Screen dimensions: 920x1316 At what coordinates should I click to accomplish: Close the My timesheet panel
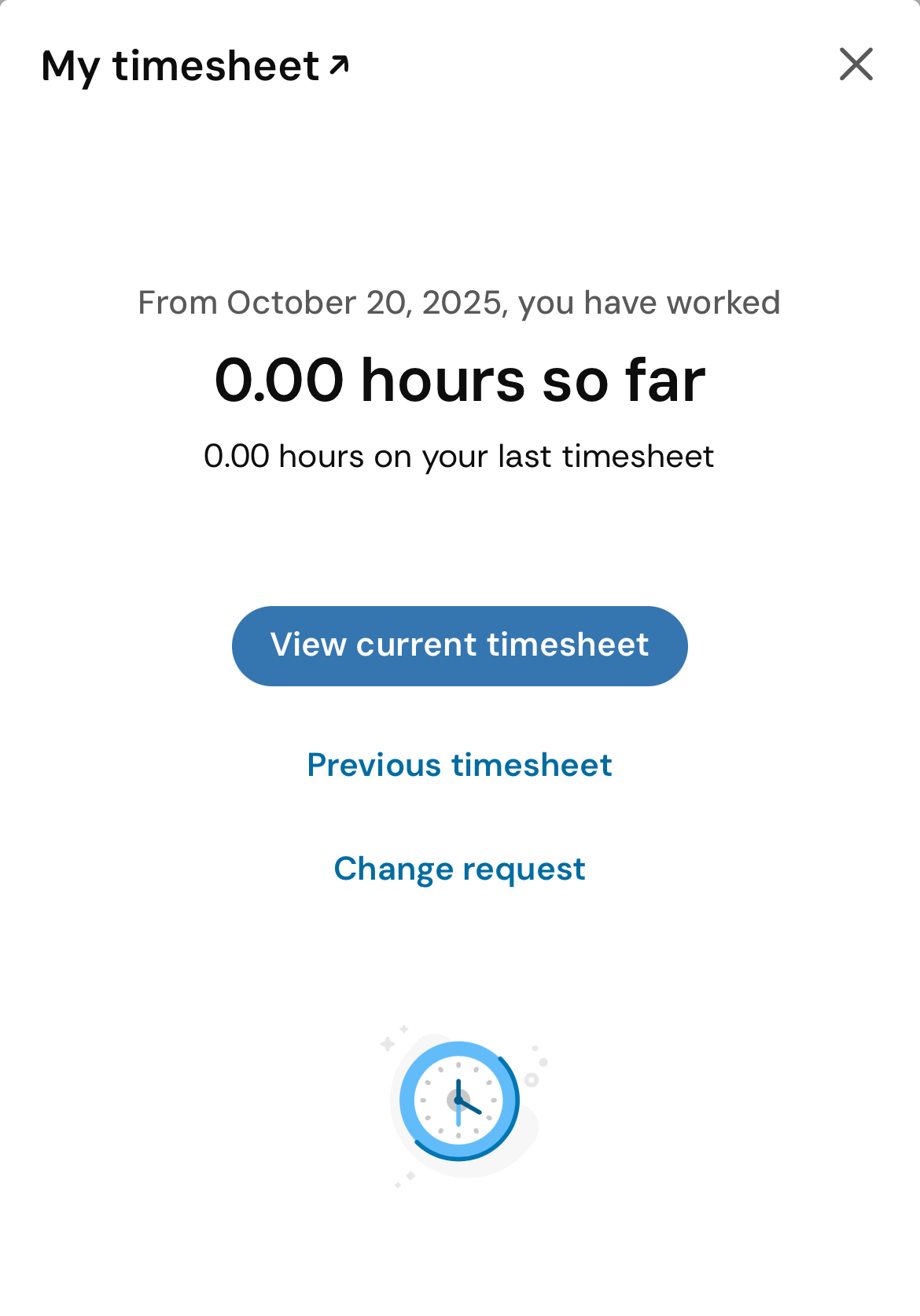856,64
